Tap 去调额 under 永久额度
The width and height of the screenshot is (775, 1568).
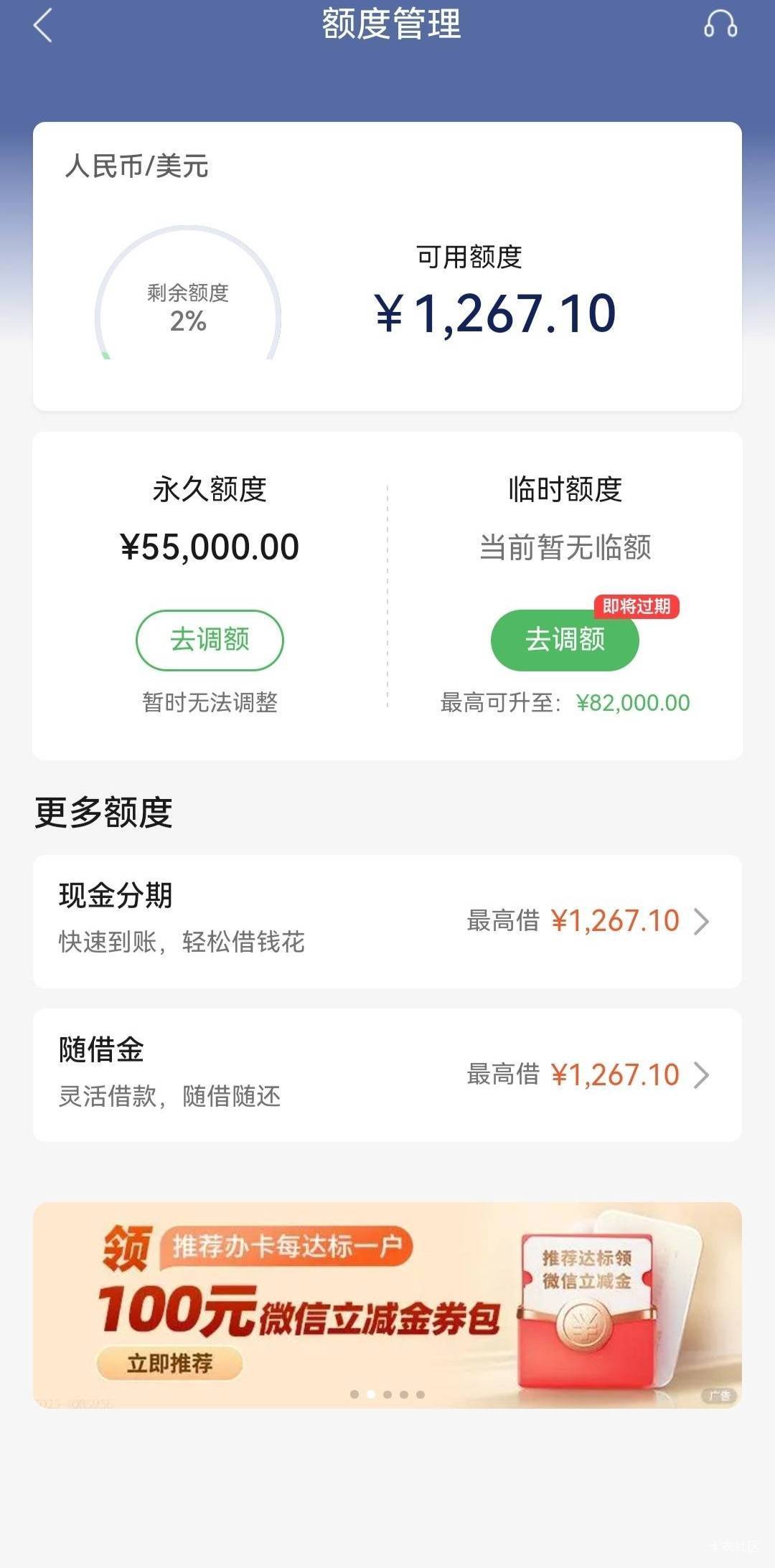(210, 640)
